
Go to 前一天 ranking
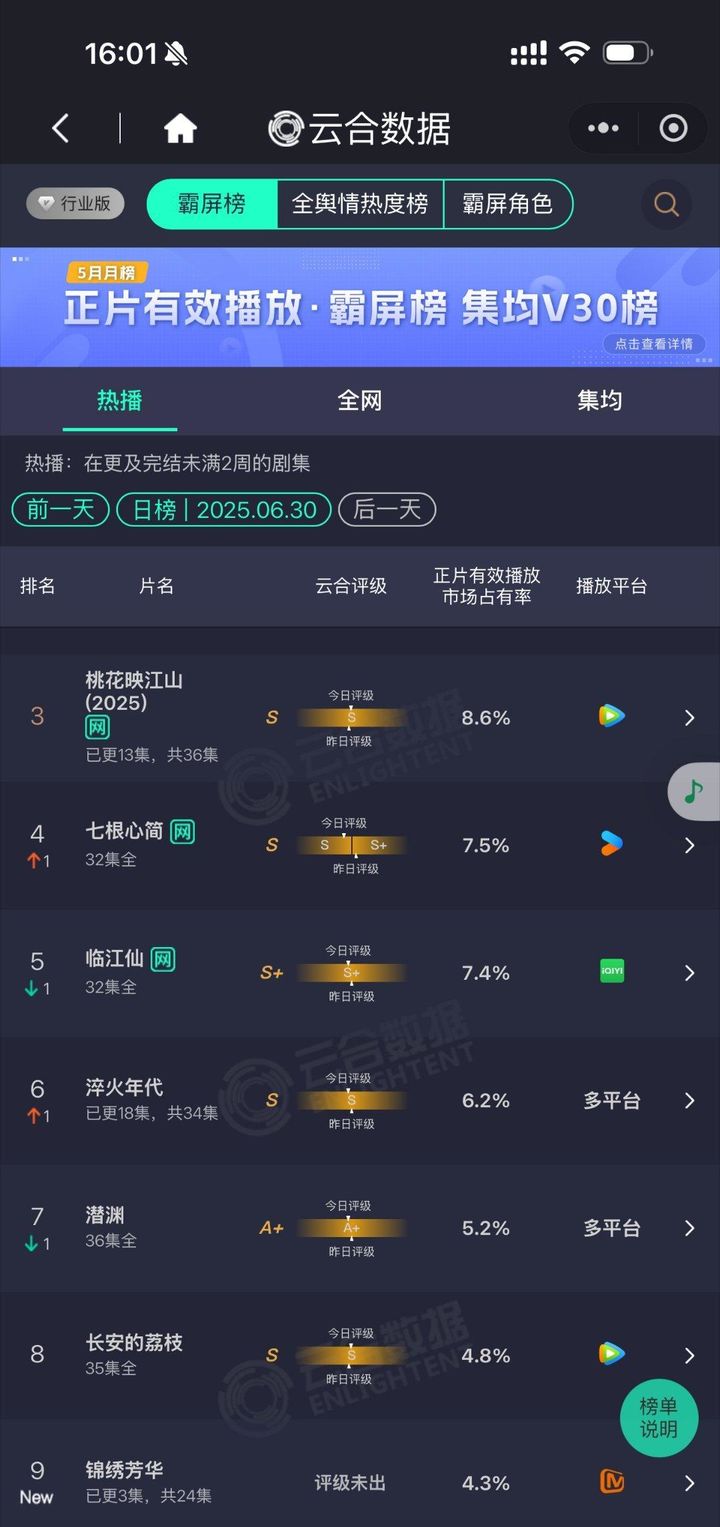[60, 510]
